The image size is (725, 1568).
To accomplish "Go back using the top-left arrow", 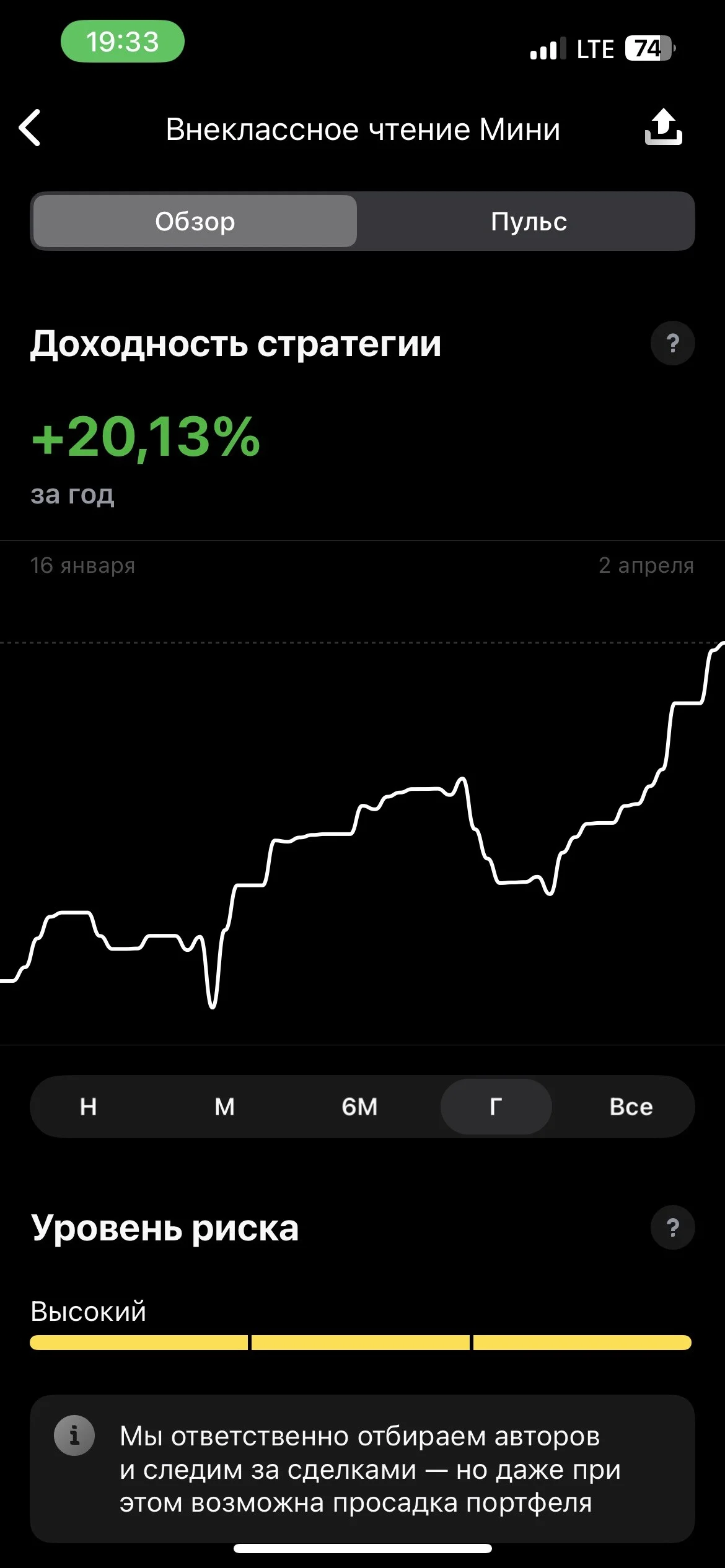I will point(30,128).
